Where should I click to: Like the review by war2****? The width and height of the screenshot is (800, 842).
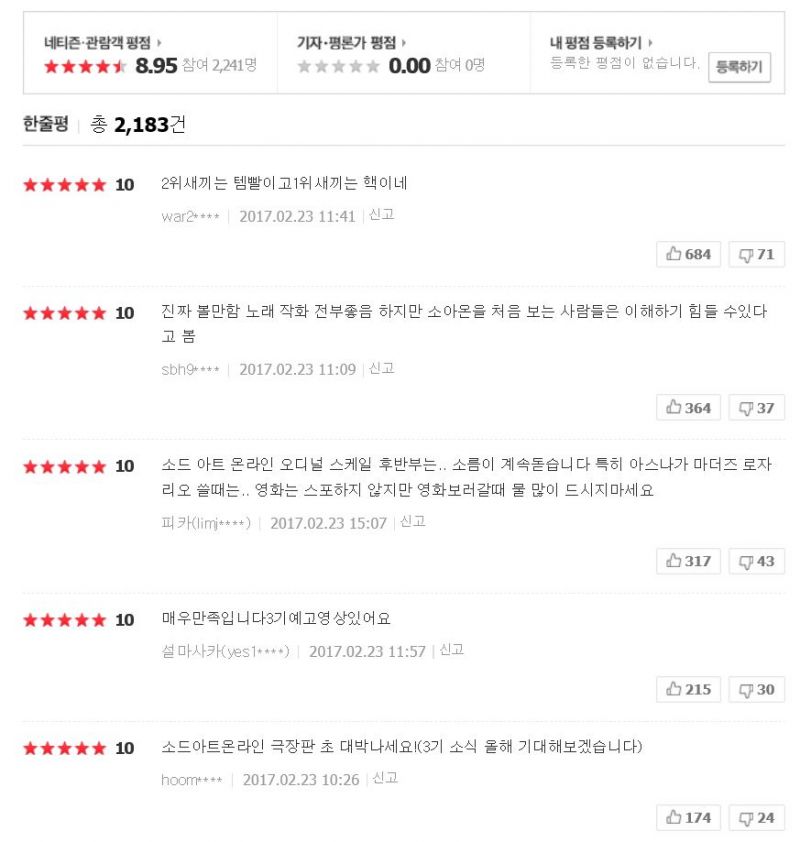click(689, 254)
